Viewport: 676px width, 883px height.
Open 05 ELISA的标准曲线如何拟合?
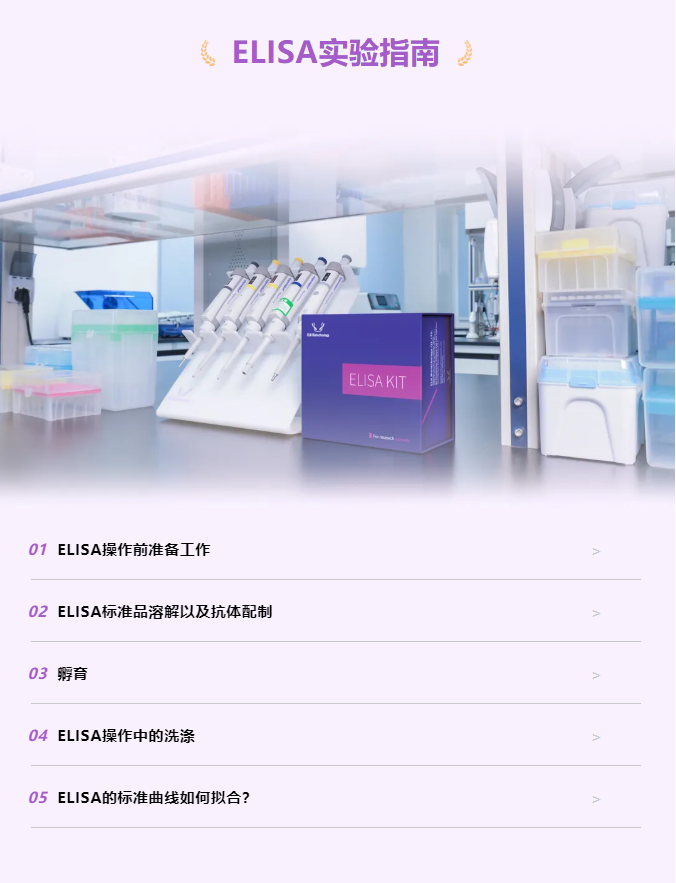(x=153, y=798)
